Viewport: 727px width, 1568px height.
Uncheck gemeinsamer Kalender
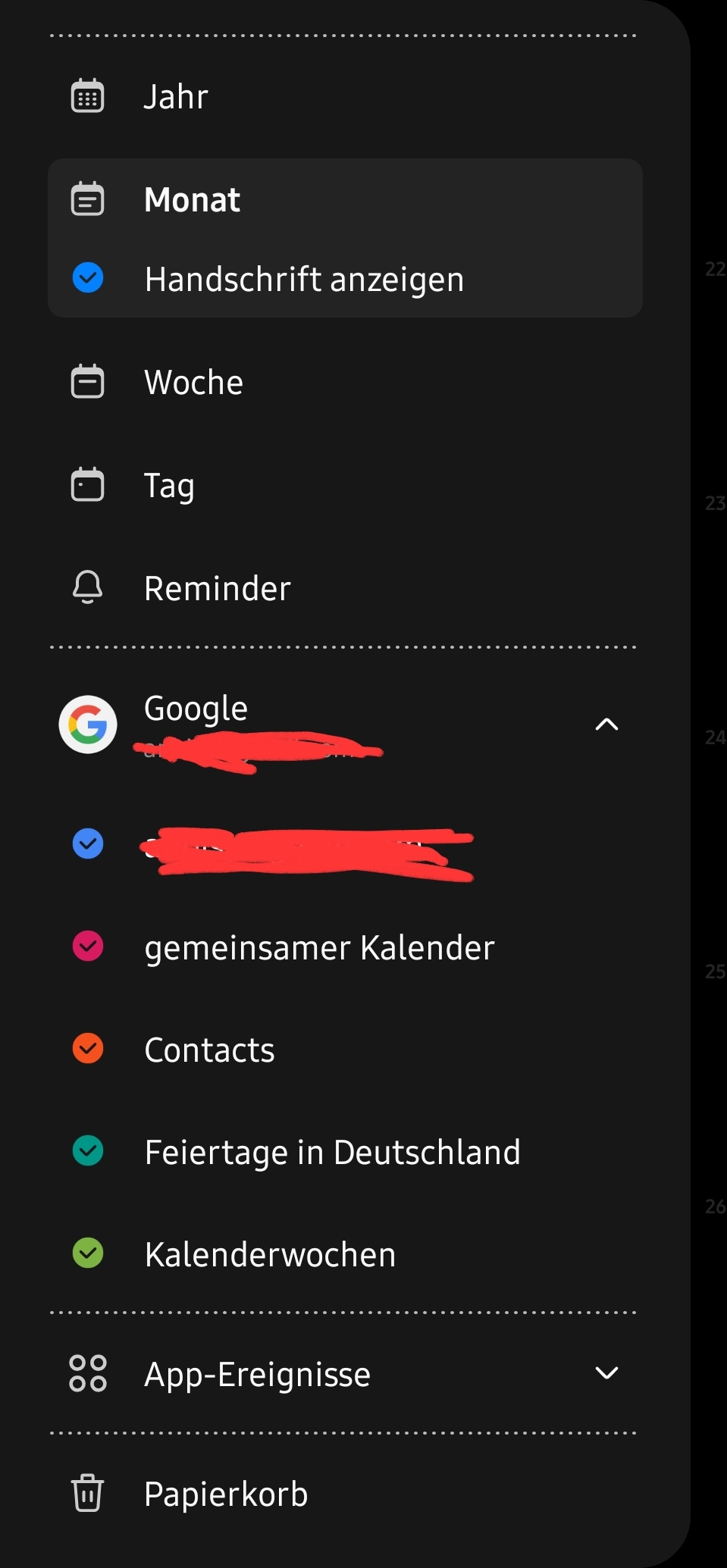(x=88, y=947)
